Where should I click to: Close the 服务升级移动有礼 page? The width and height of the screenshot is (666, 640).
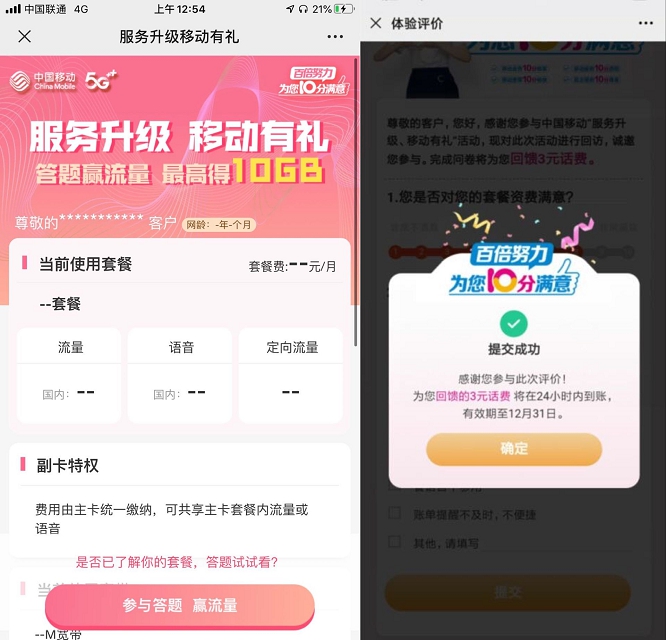tap(25, 37)
